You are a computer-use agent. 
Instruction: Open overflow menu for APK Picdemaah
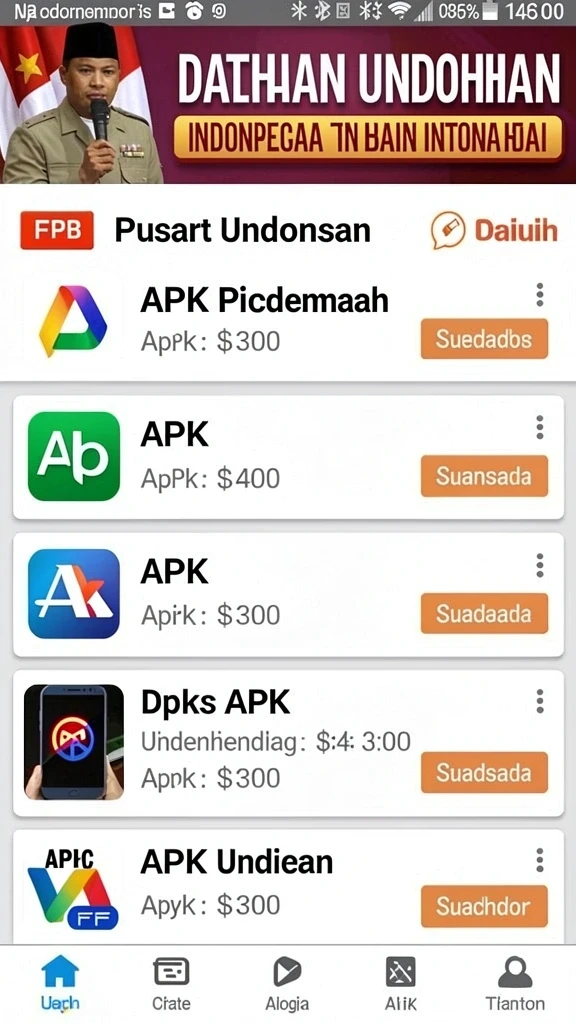coord(539,295)
